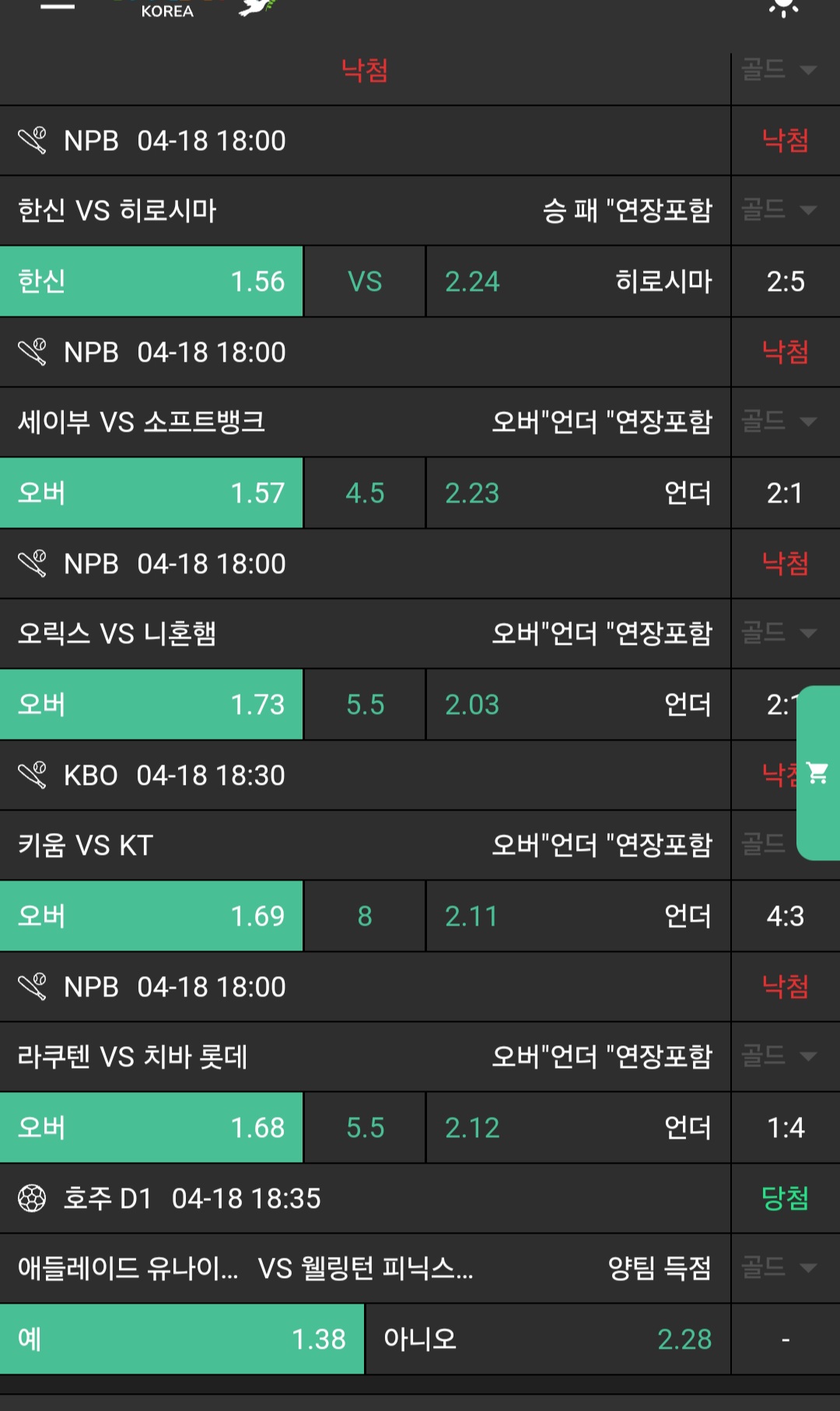The image size is (840, 1411).
Task: Tap 언더 2.12 for 라쿠텐 VS 치바 롯데
Action: pos(578,1128)
